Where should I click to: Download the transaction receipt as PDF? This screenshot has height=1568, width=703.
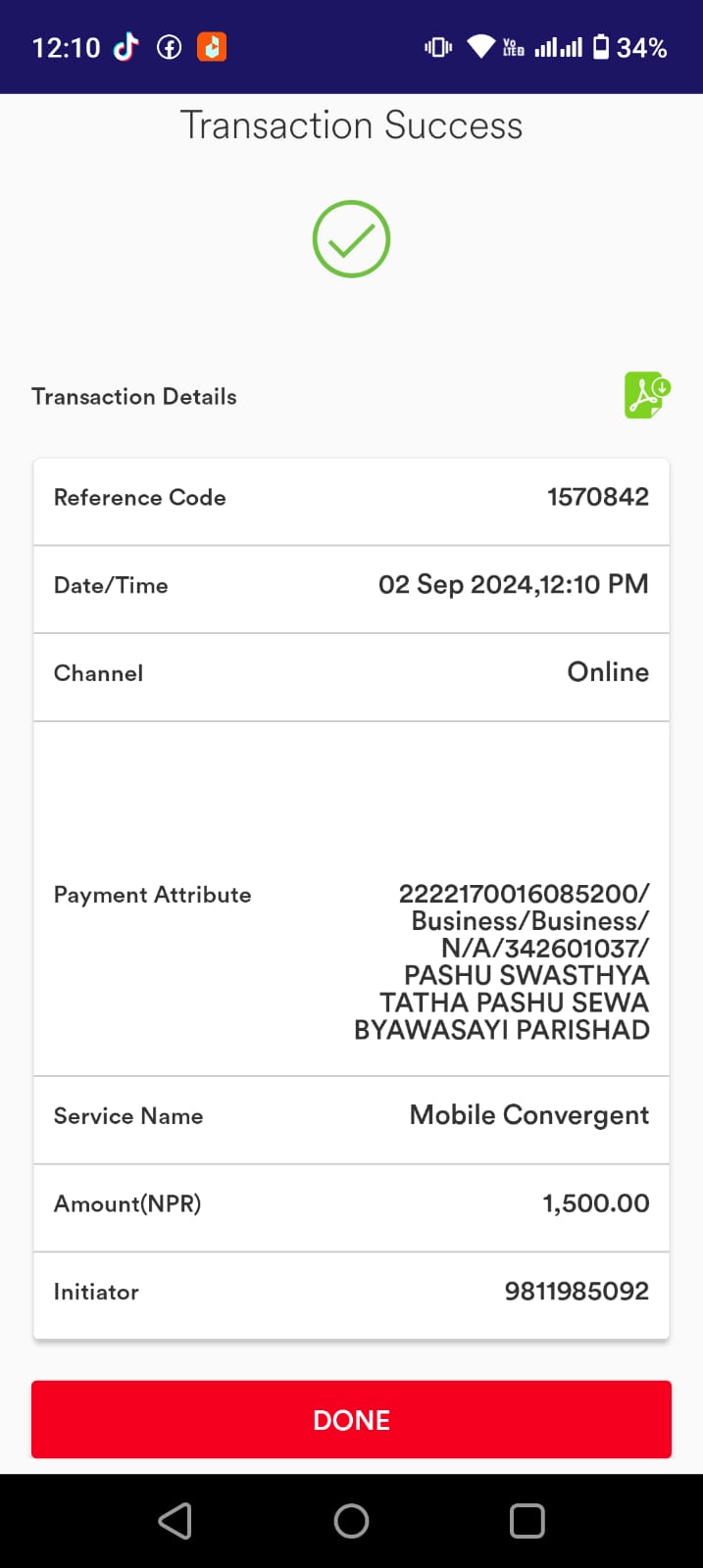(647, 395)
